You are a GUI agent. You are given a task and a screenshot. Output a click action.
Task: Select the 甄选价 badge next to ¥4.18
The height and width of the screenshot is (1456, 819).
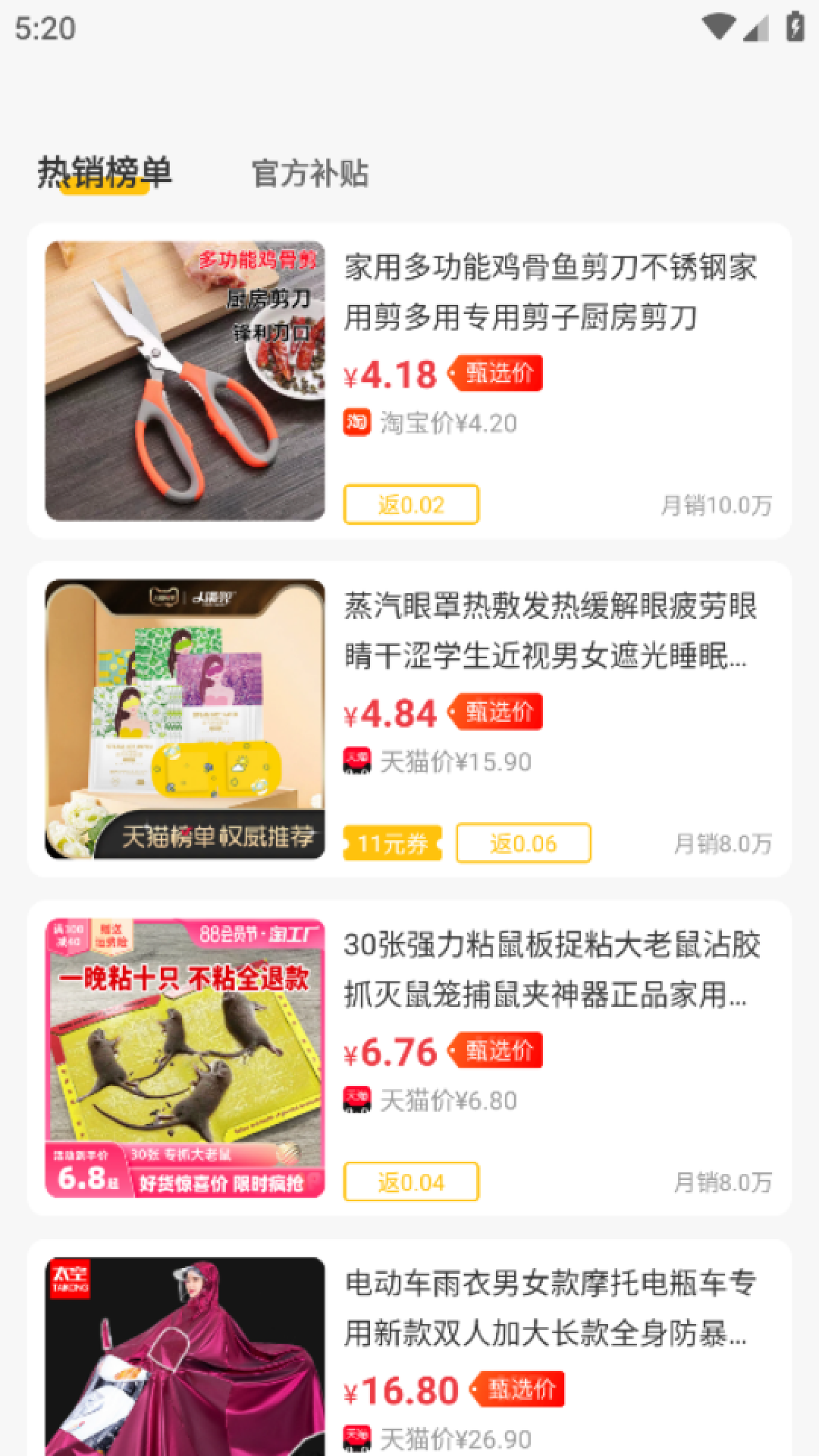494,373
